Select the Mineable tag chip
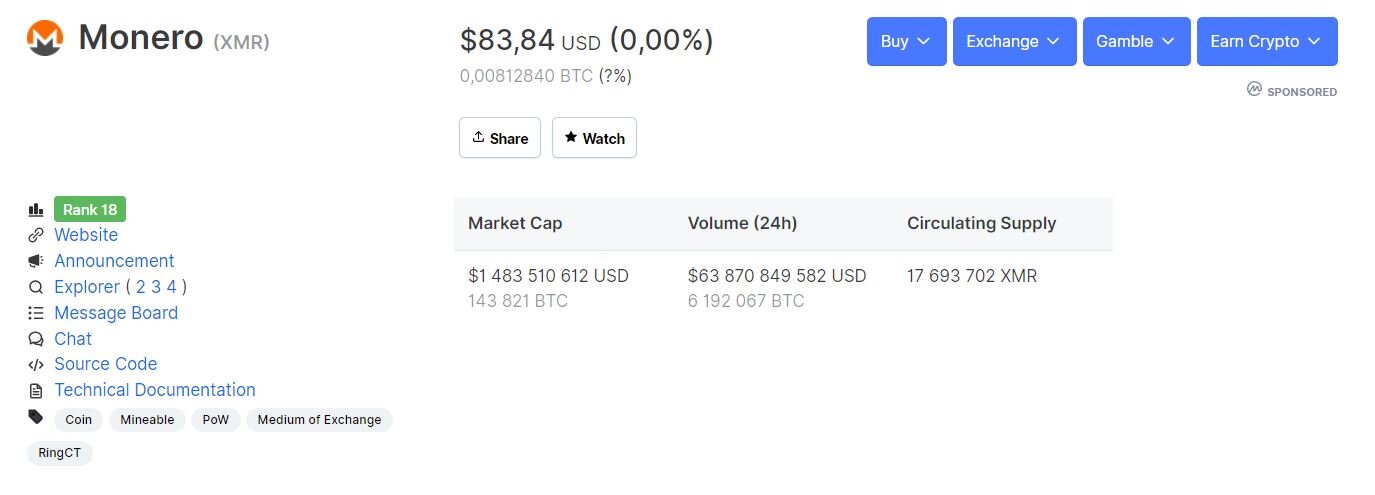Screen dimensions: 1375x495 pyautogui.click(x=147, y=420)
